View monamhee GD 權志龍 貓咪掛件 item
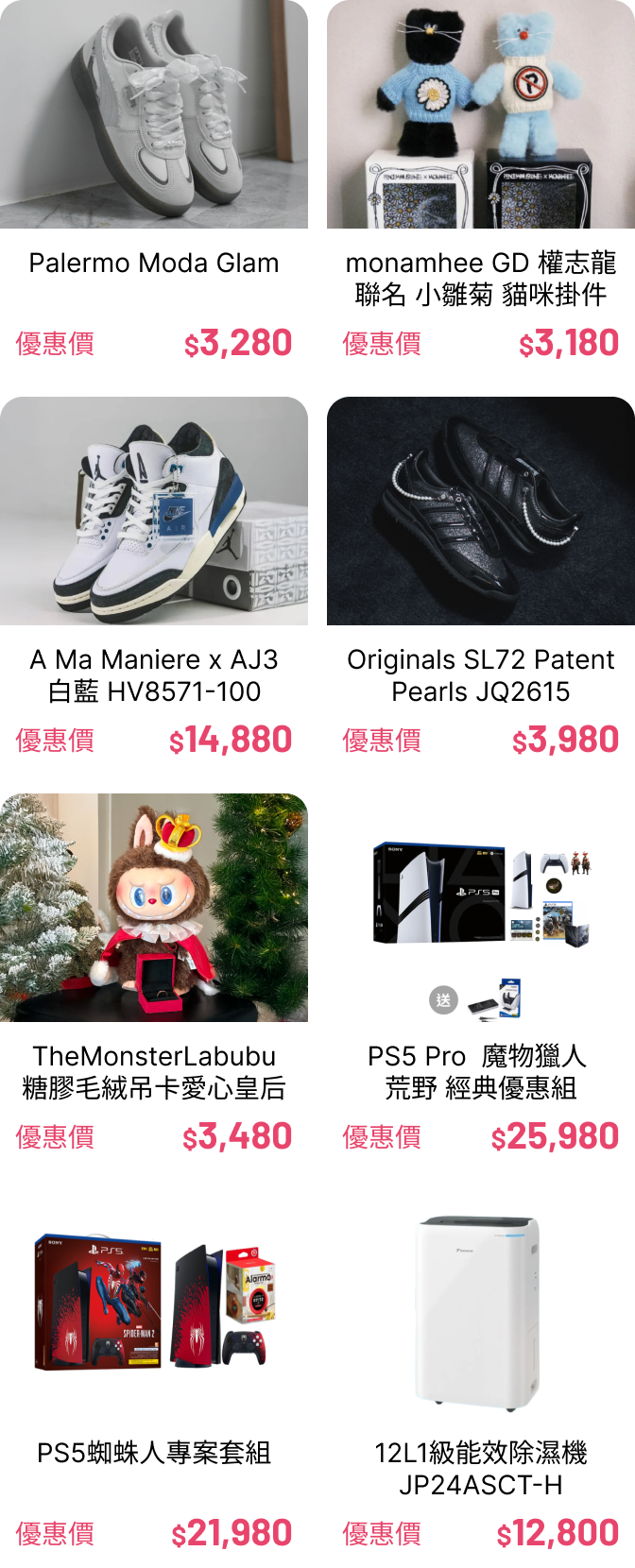This screenshot has height=1568, width=635. (481, 189)
